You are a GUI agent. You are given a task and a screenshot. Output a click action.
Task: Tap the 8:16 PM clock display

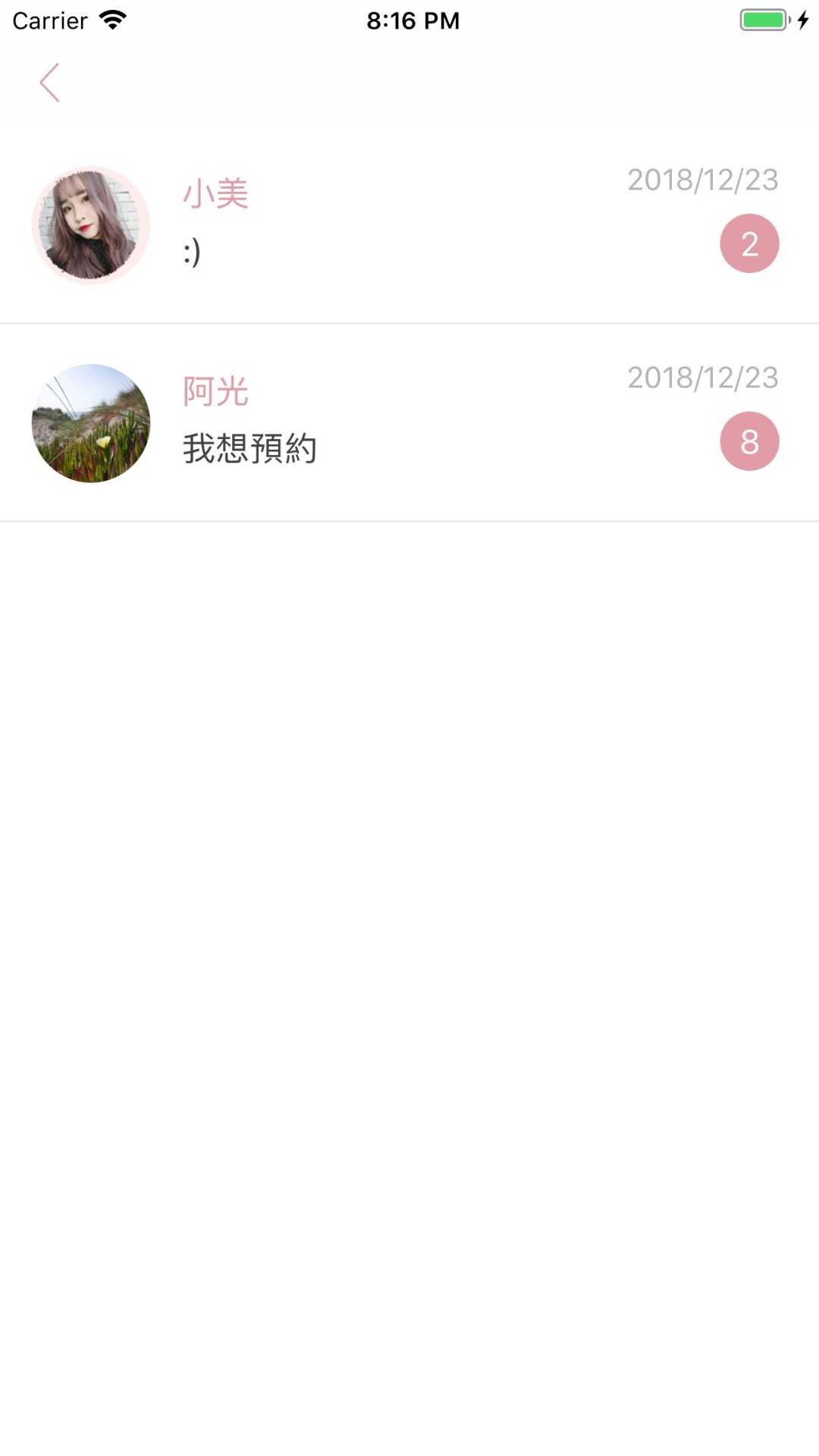tap(413, 20)
